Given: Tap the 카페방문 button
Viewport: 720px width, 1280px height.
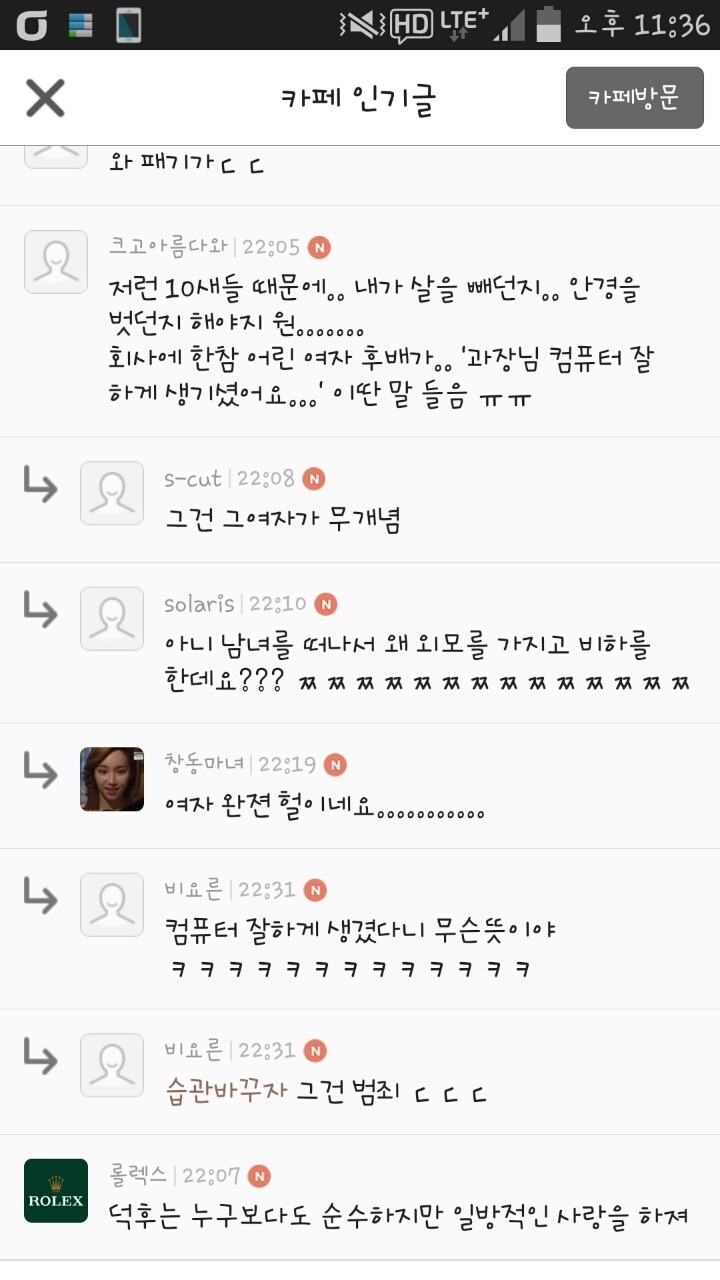Looking at the screenshot, I should 634,98.
